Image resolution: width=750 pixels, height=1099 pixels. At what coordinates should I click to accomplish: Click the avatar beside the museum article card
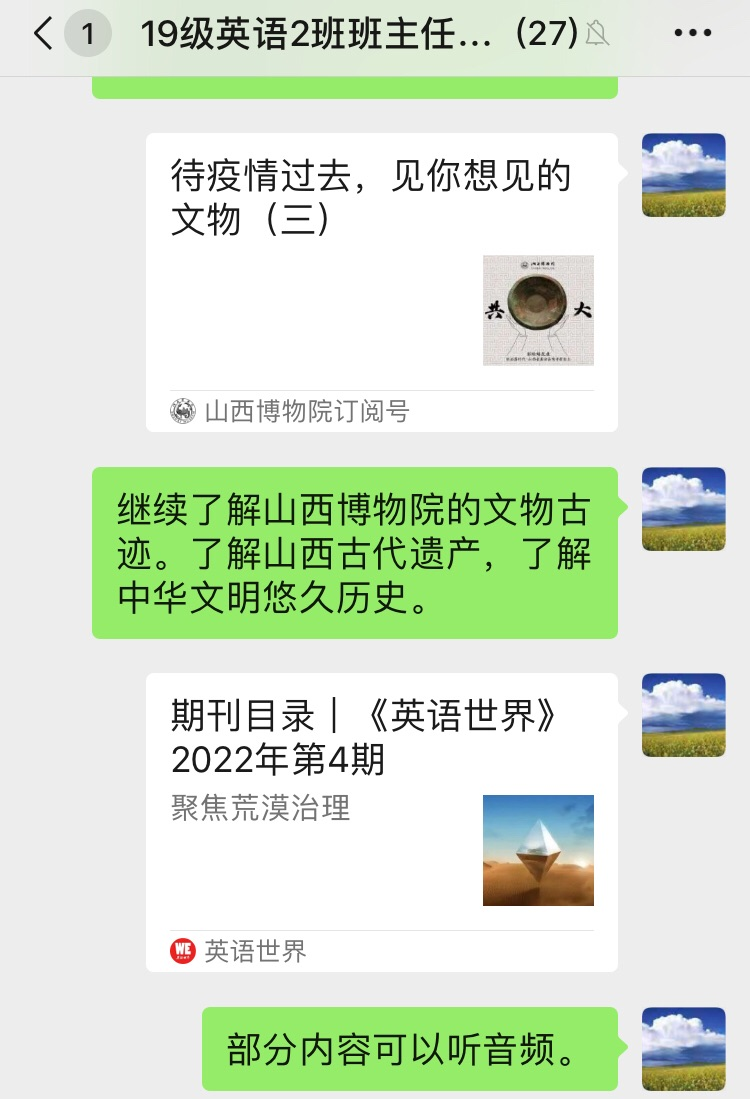(x=683, y=175)
